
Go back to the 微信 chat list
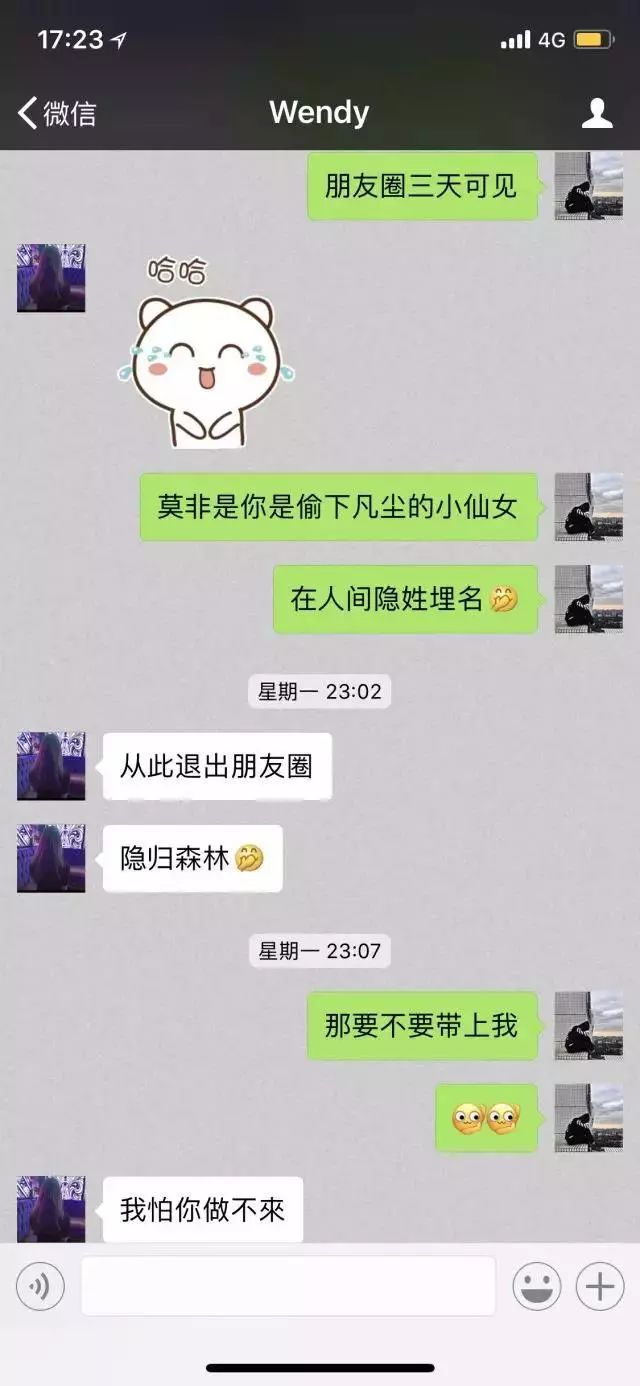click(57, 113)
